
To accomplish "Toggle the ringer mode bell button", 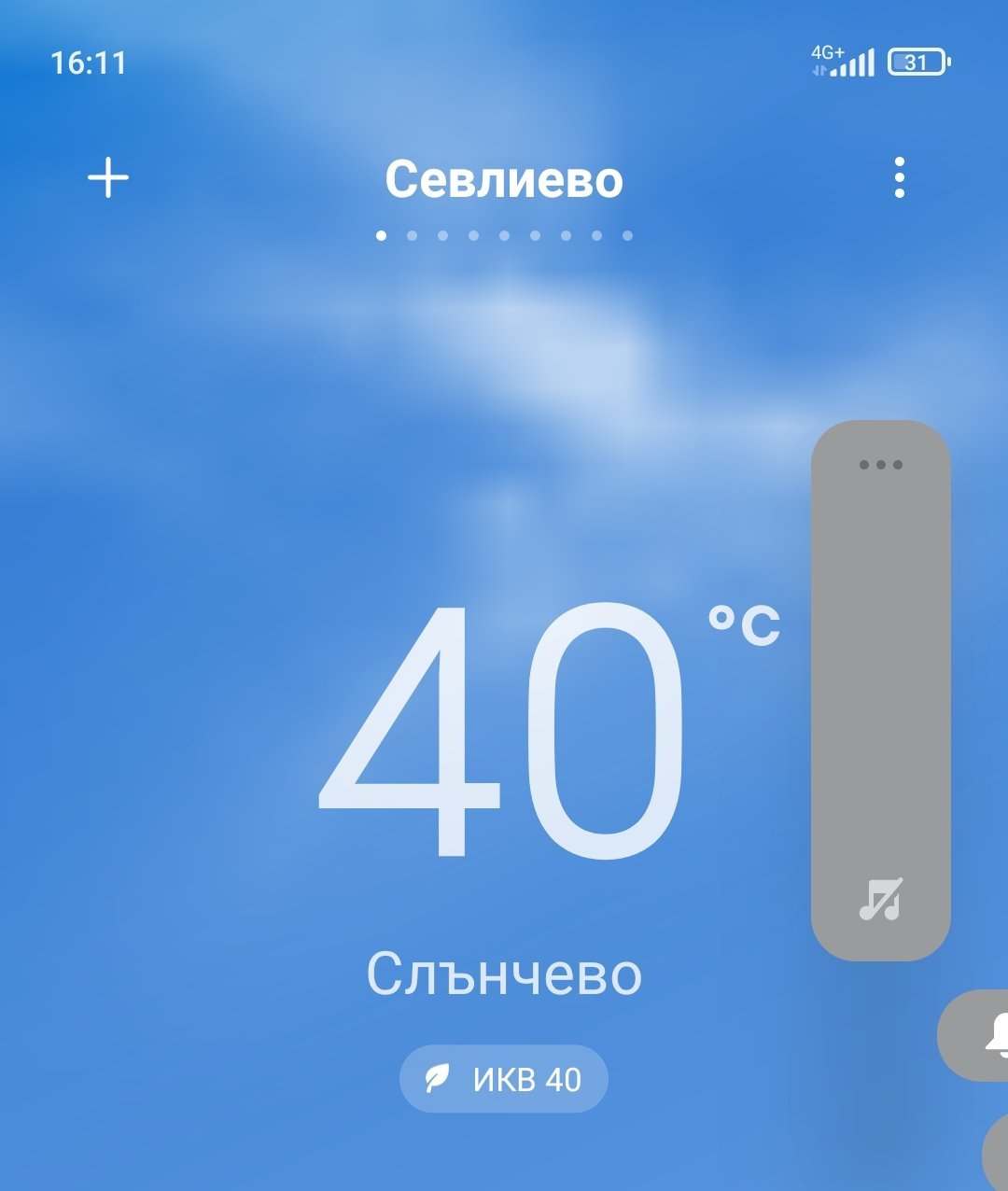I will (x=989, y=1036).
